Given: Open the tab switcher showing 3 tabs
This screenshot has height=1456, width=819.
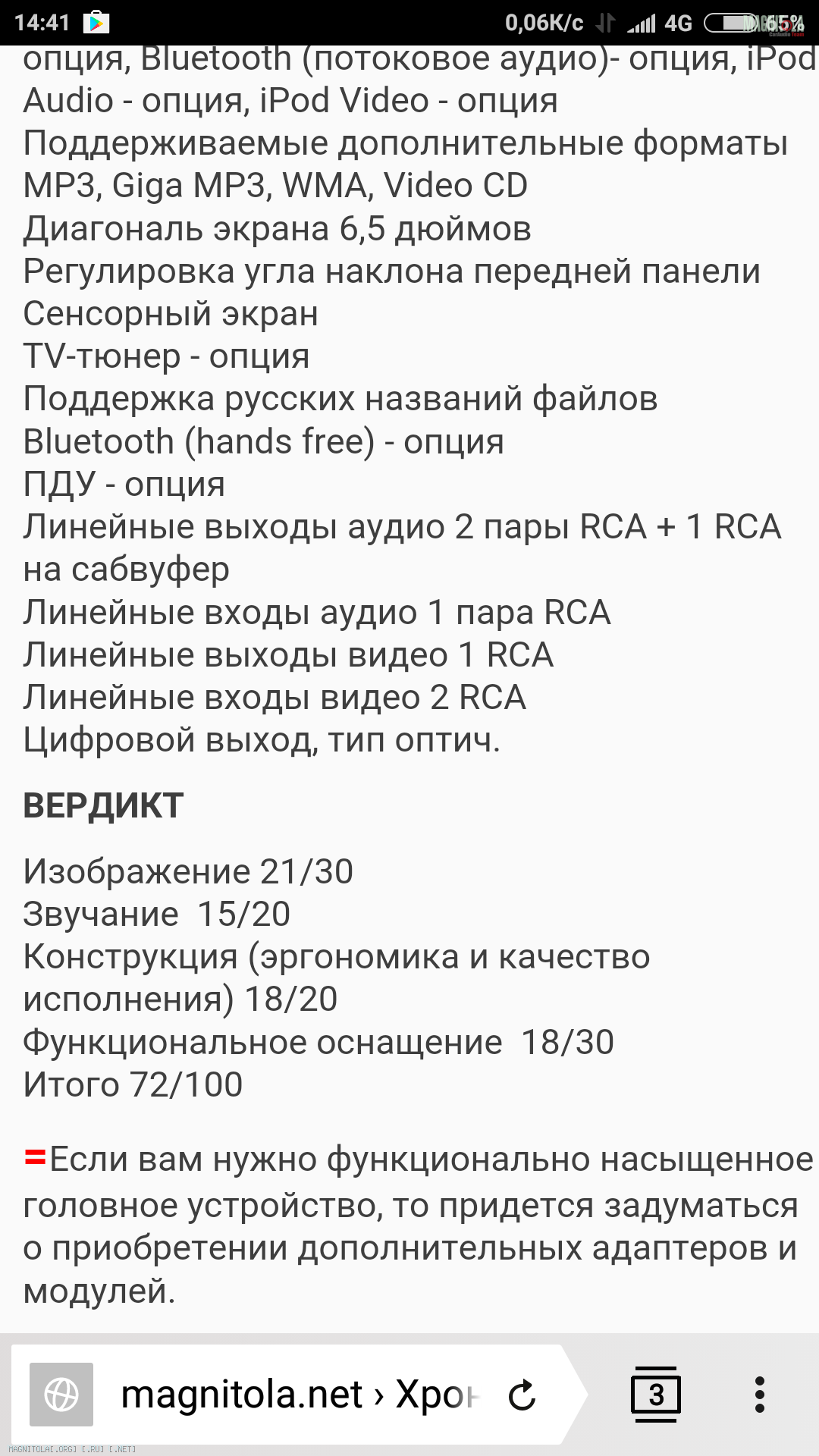Looking at the screenshot, I should [x=656, y=1395].
